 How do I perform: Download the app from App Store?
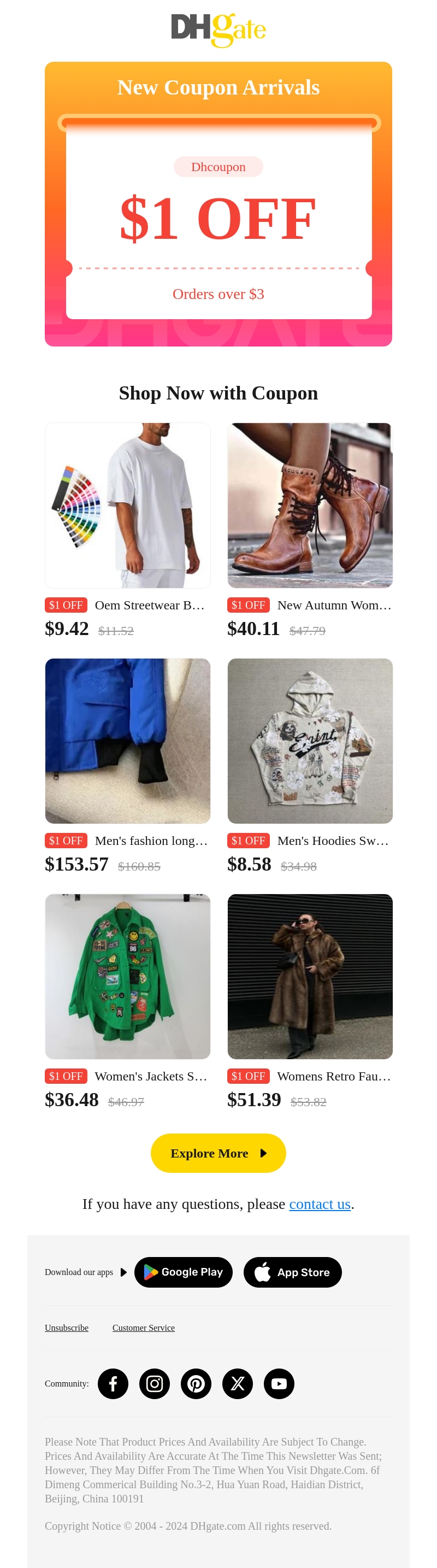(x=292, y=1272)
